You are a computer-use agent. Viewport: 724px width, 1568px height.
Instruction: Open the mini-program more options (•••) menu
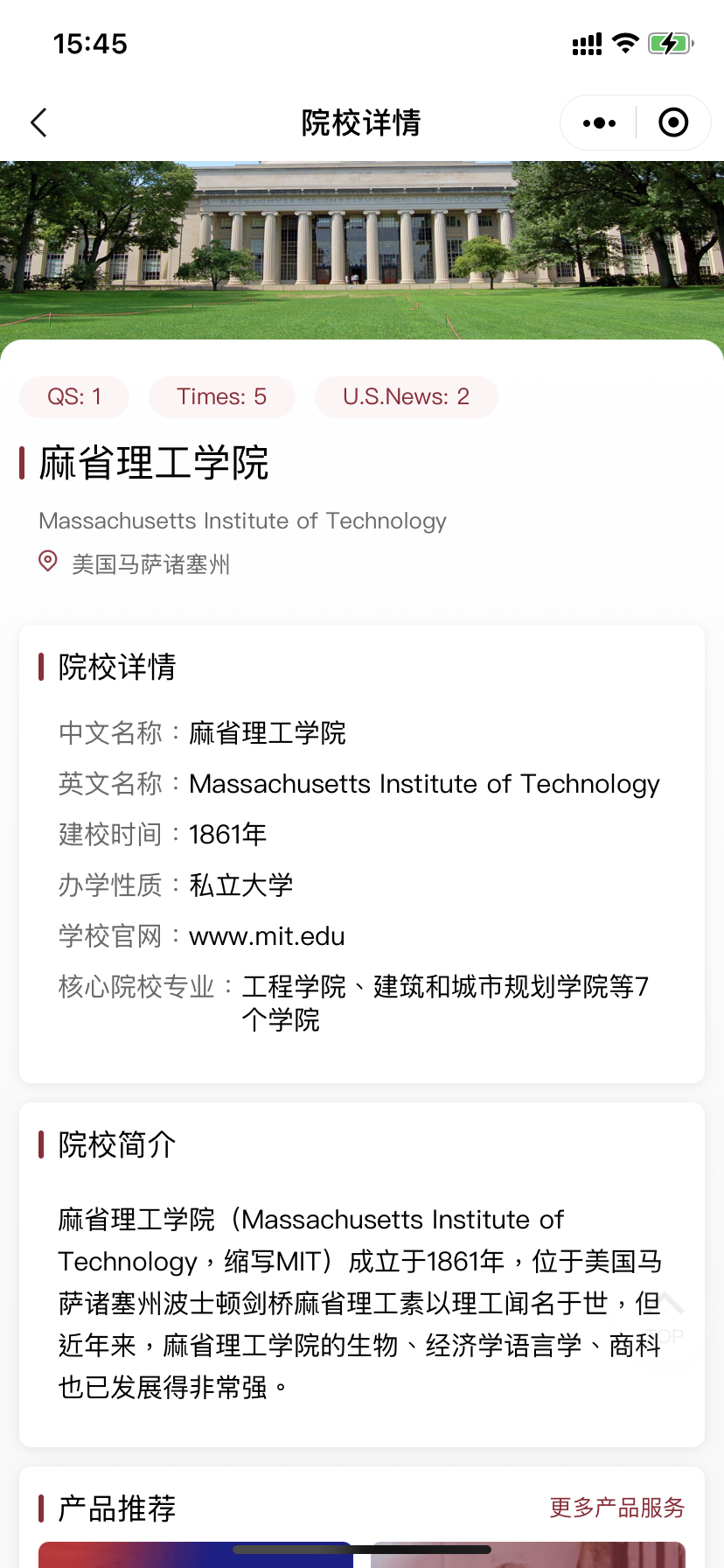597,122
